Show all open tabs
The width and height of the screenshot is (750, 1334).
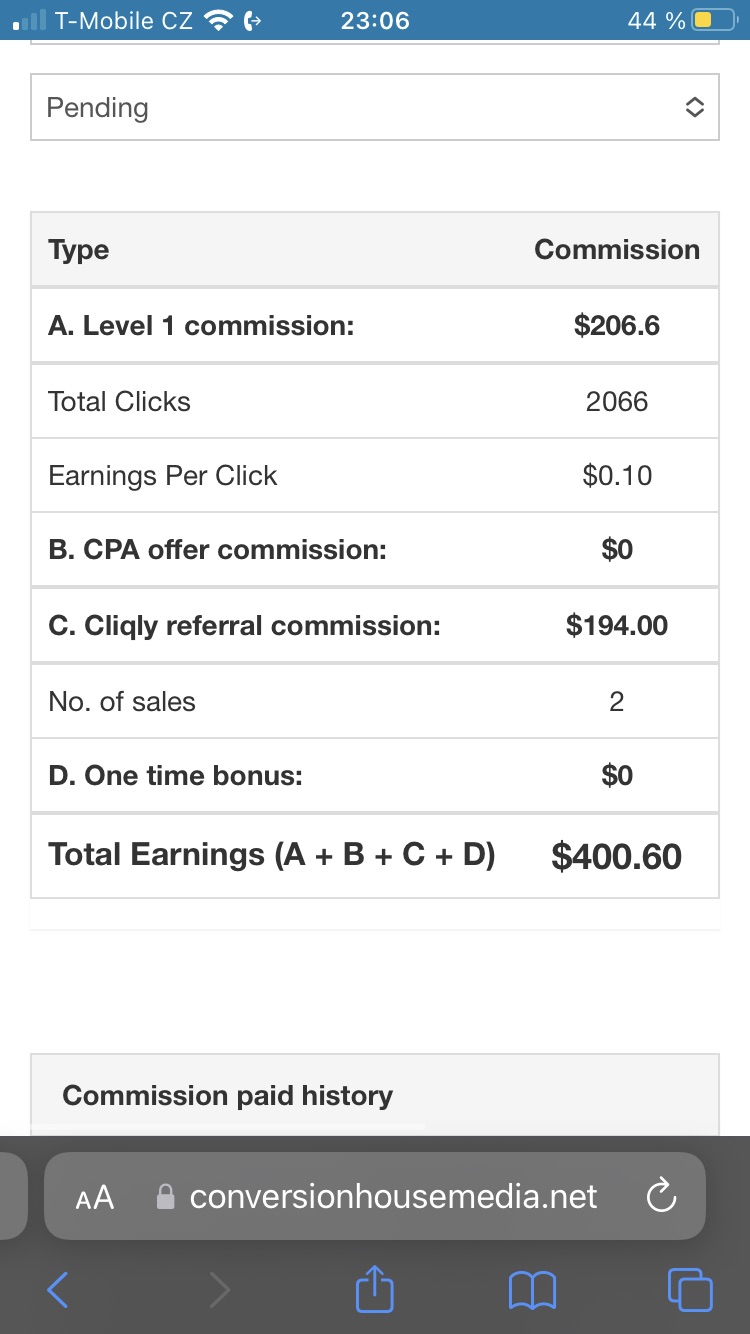tap(689, 1291)
